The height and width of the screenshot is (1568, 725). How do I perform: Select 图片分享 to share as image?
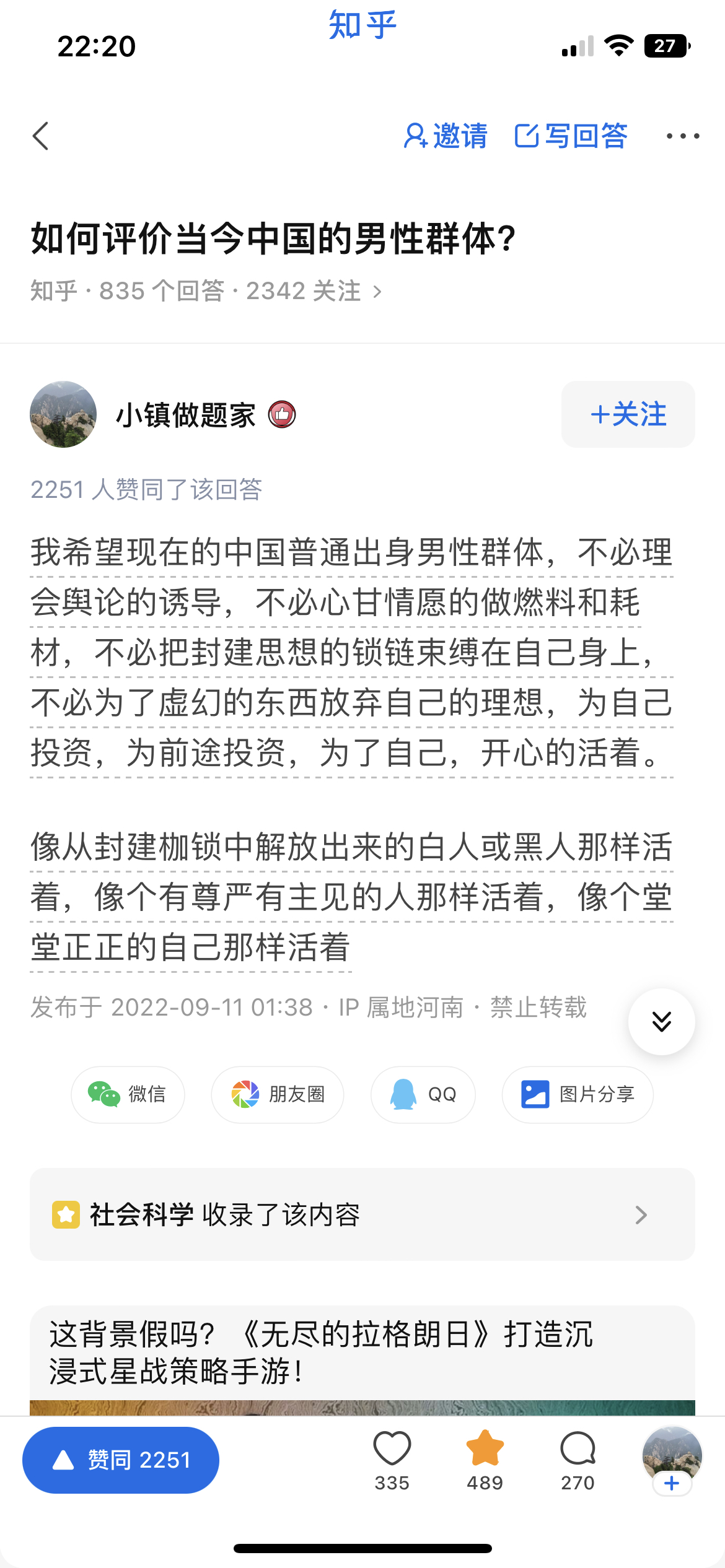[x=578, y=1094]
